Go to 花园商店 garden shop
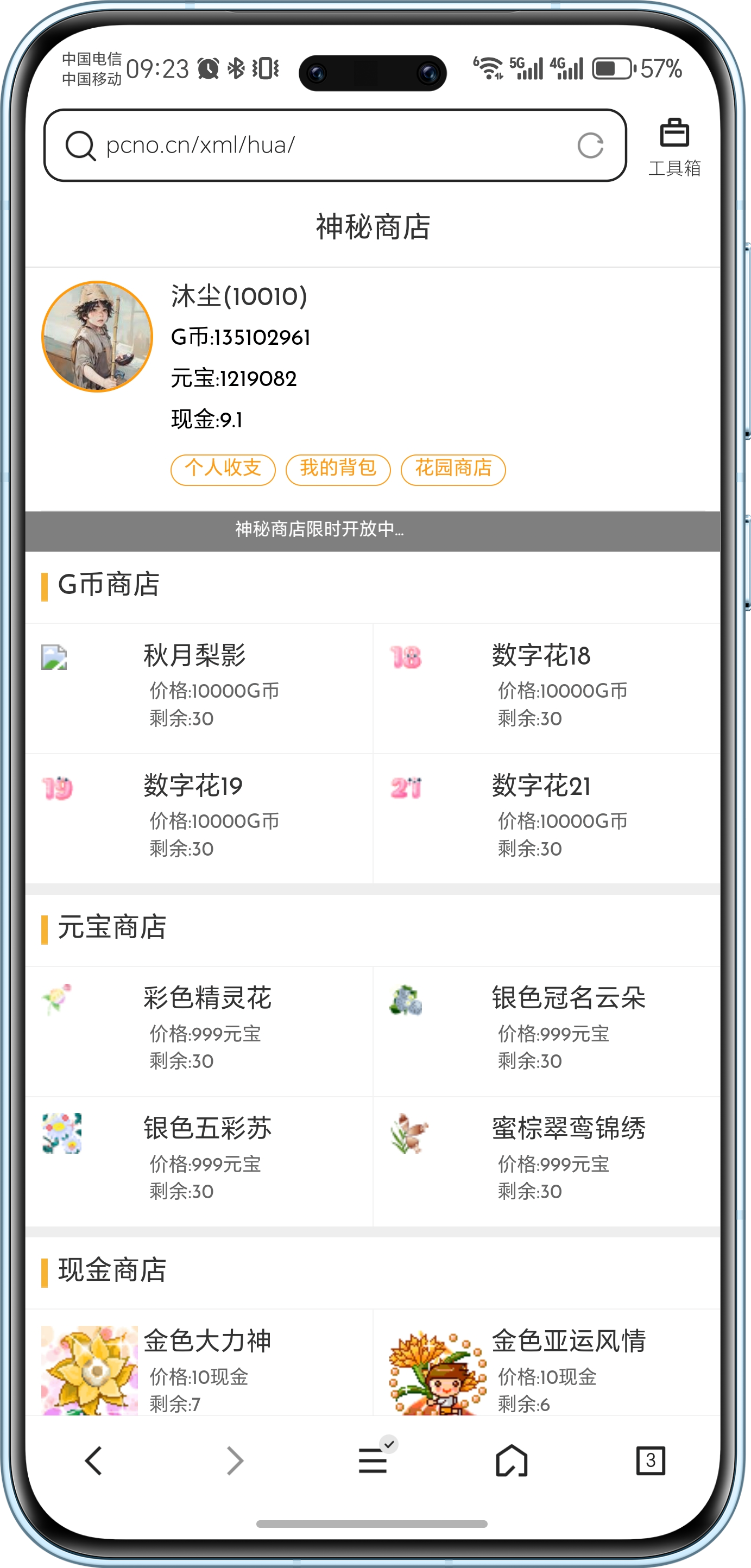Screen dimensions: 751x1568 453,469
